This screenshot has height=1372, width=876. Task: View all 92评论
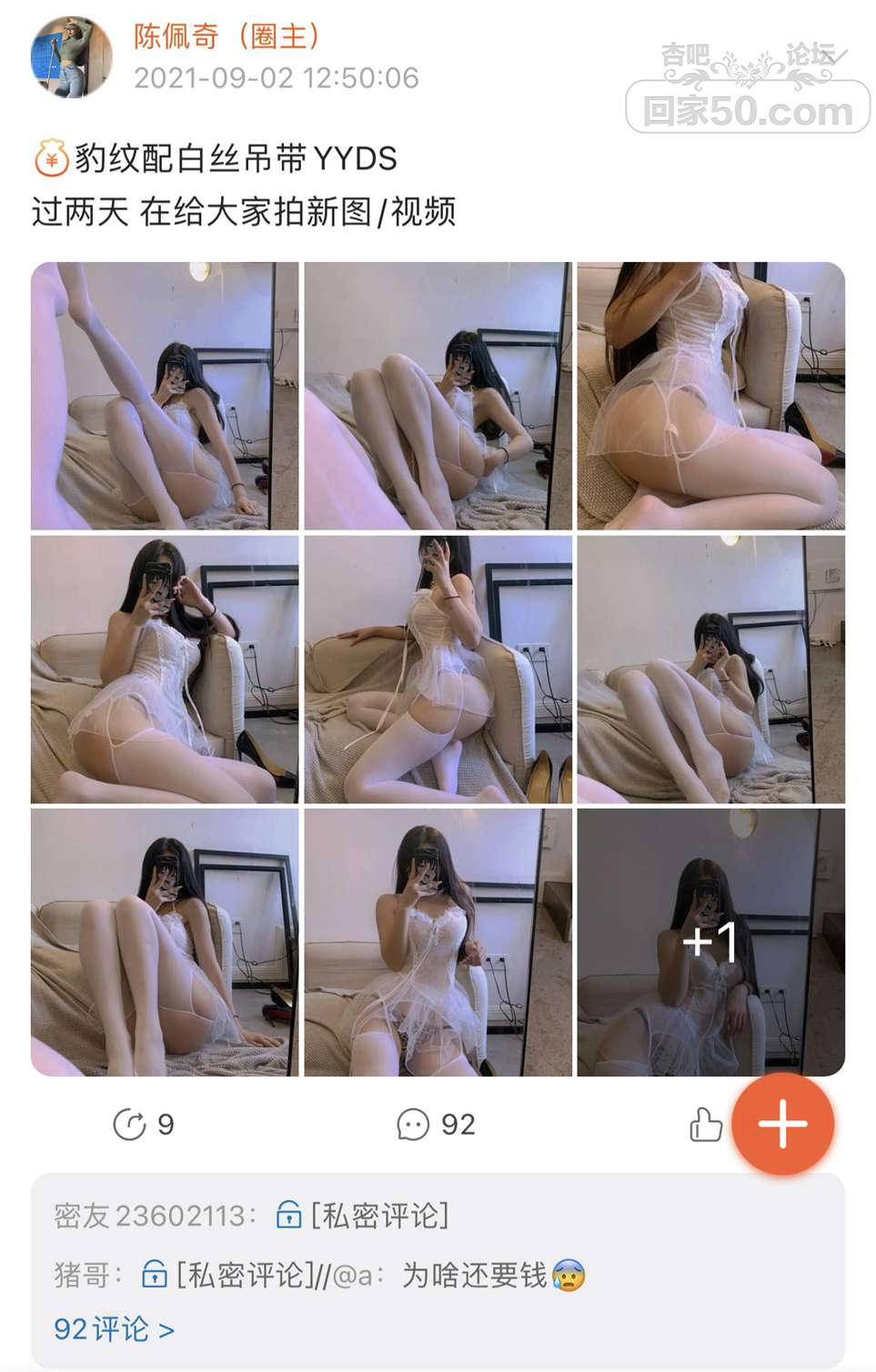(114, 1329)
